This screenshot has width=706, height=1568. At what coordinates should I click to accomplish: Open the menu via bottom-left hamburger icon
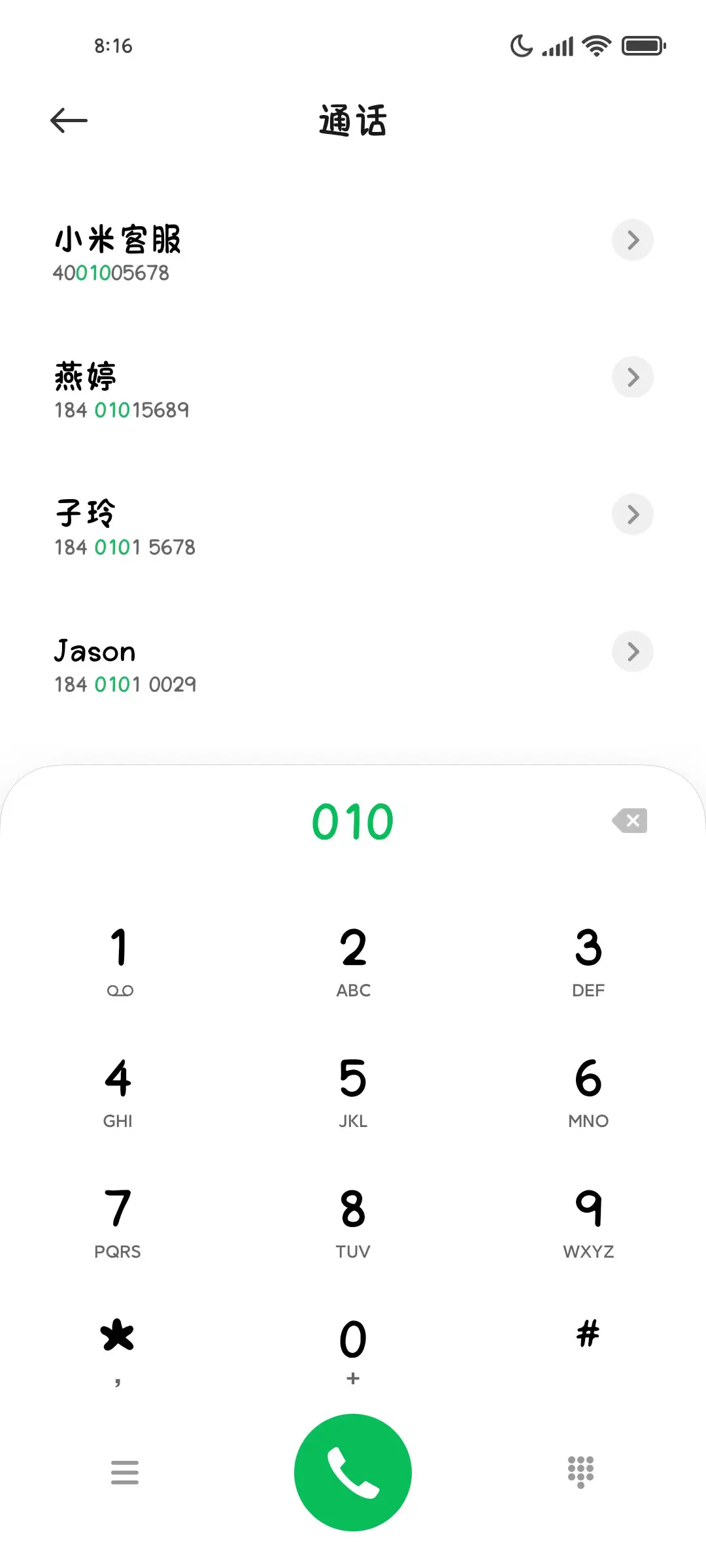[x=125, y=1472]
